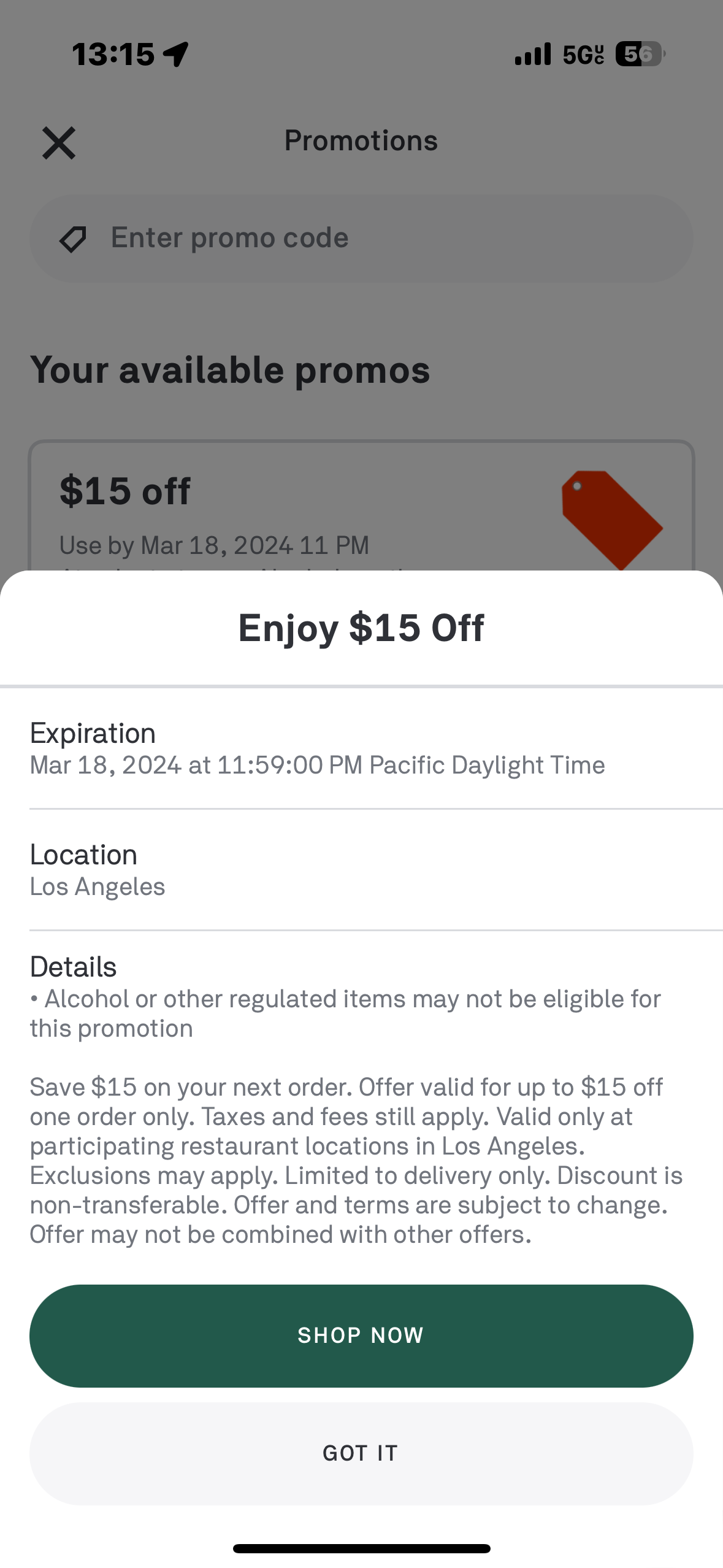The width and height of the screenshot is (723, 1568).
Task: Select the Promotions header title
Action: (361, 140)
